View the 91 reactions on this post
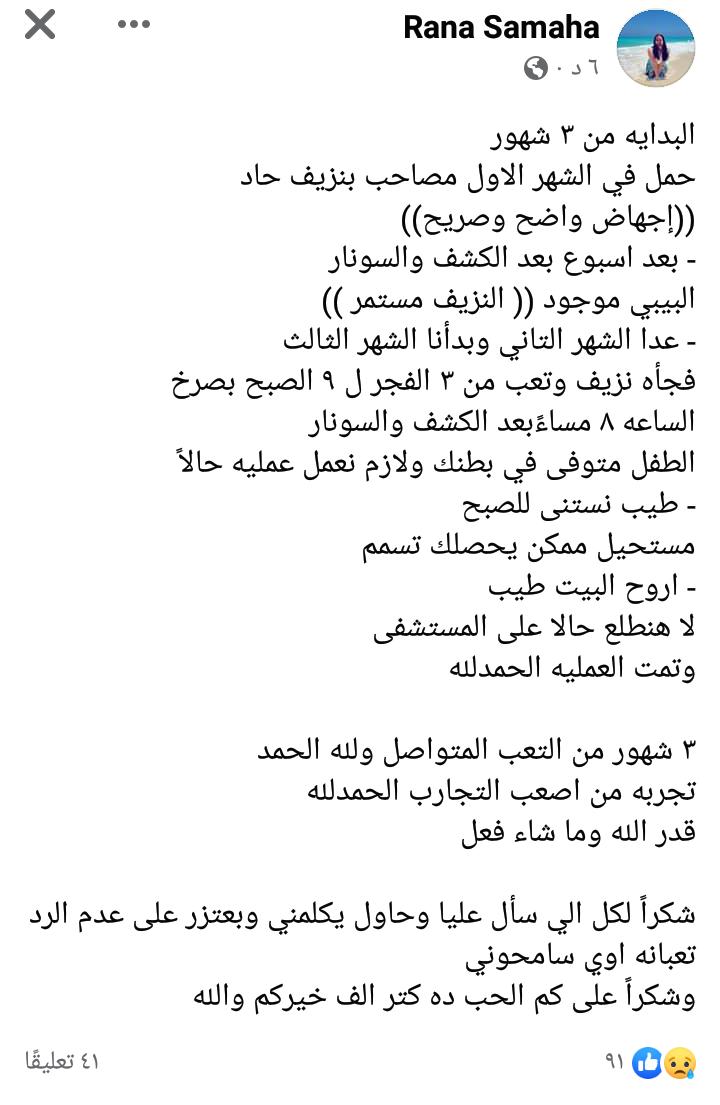 [x=650, y=1062]
